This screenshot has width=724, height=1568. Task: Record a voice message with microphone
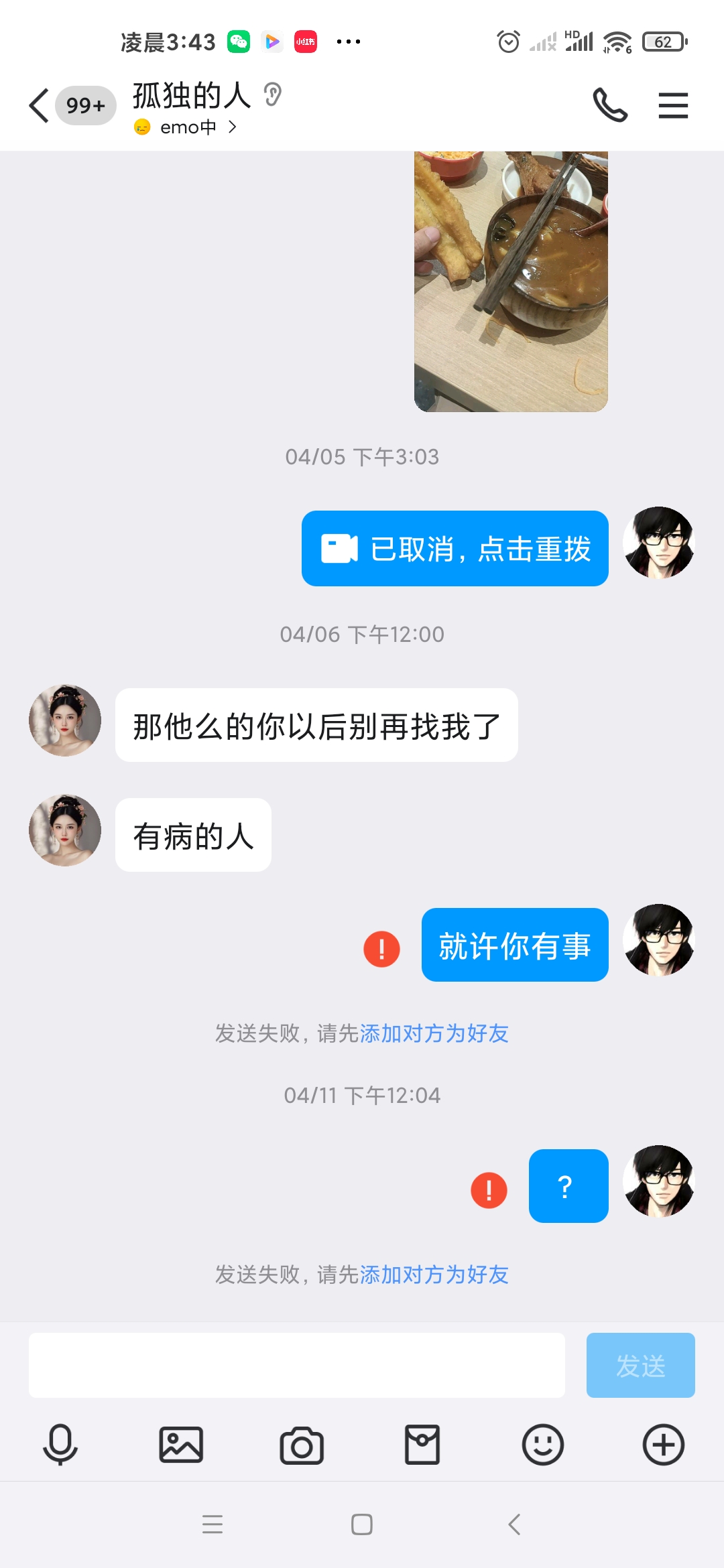point(60,1445)
